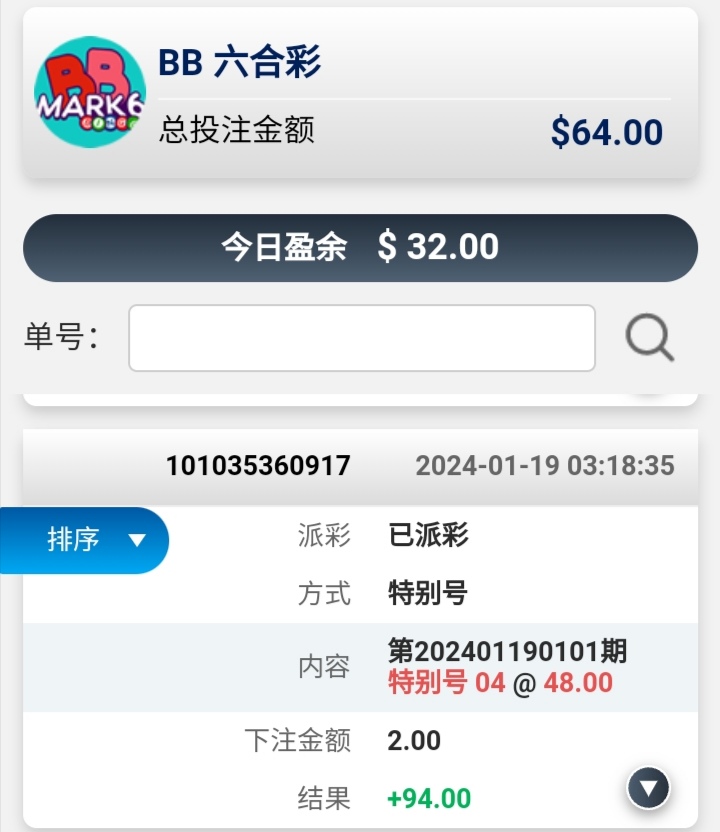Open bet record 101035360917
The height and width of the screenshot is (832, 720).
coord(258,465)
